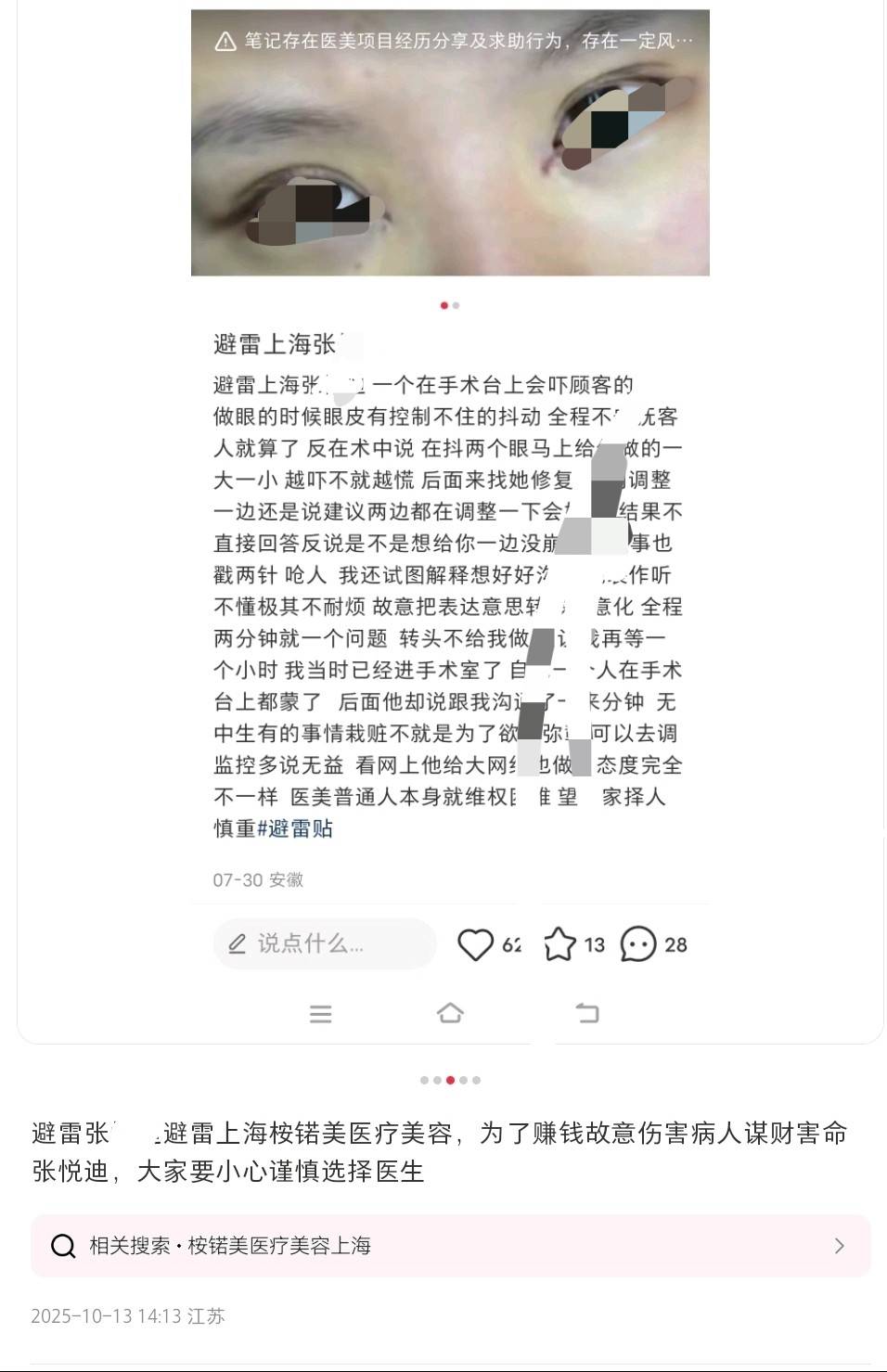Select the first indicator dot under the image

tap(443, 303)
